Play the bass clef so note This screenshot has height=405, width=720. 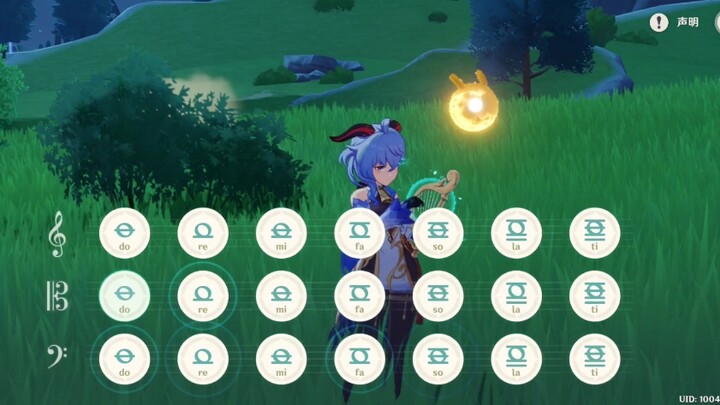pos(438,358)
